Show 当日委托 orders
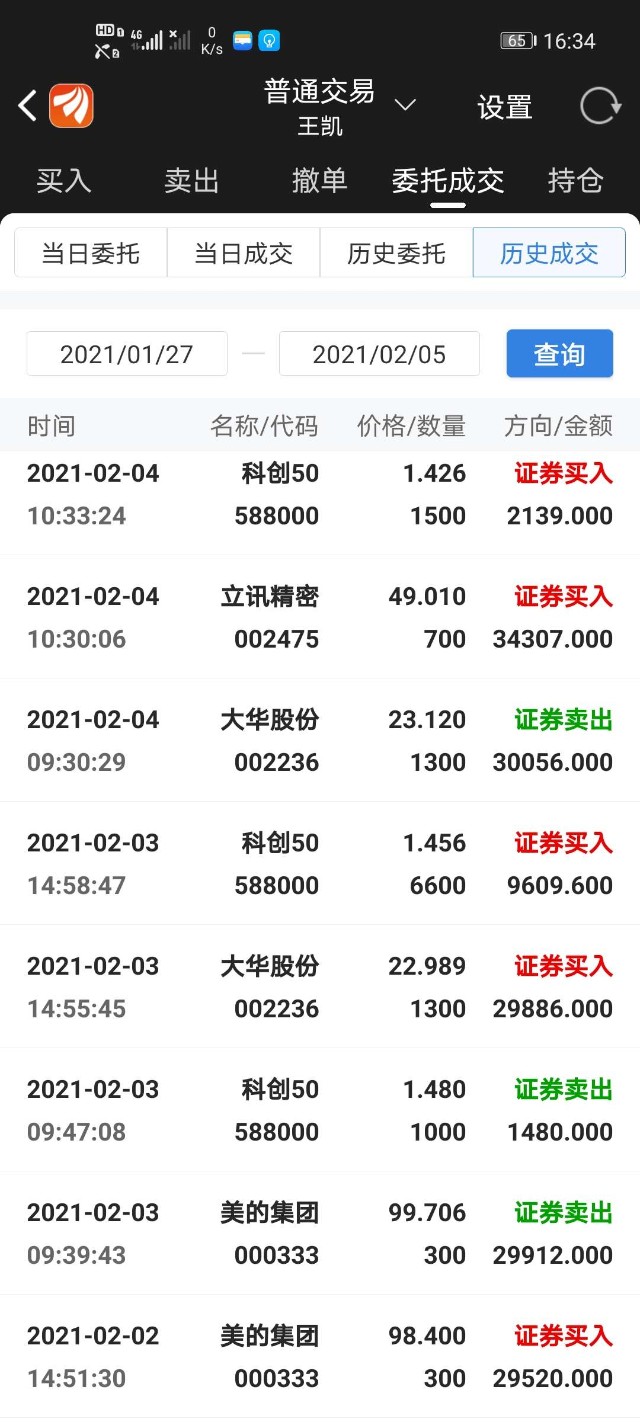Screen dimensions: 640x1422 tap(91, 253)
